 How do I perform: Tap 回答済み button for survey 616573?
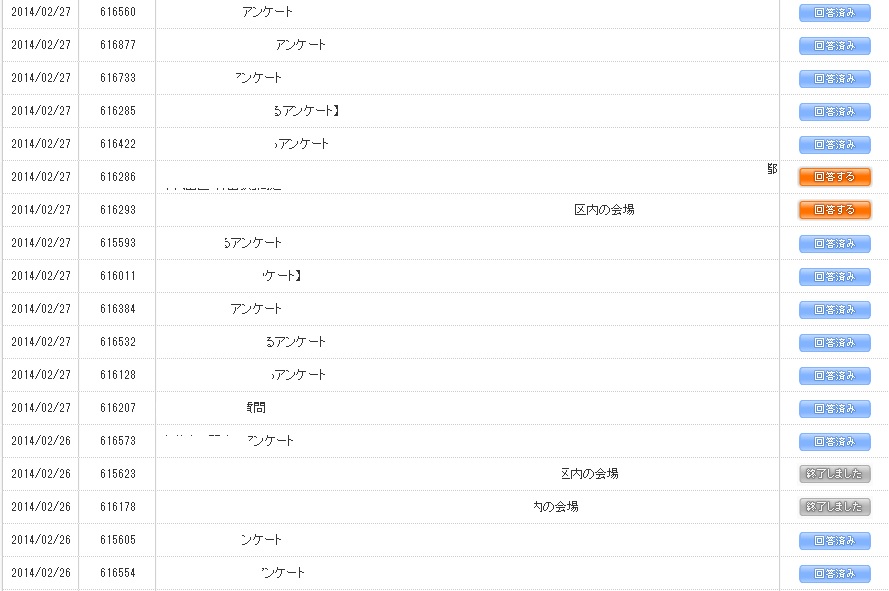click(x=835, y=441)
